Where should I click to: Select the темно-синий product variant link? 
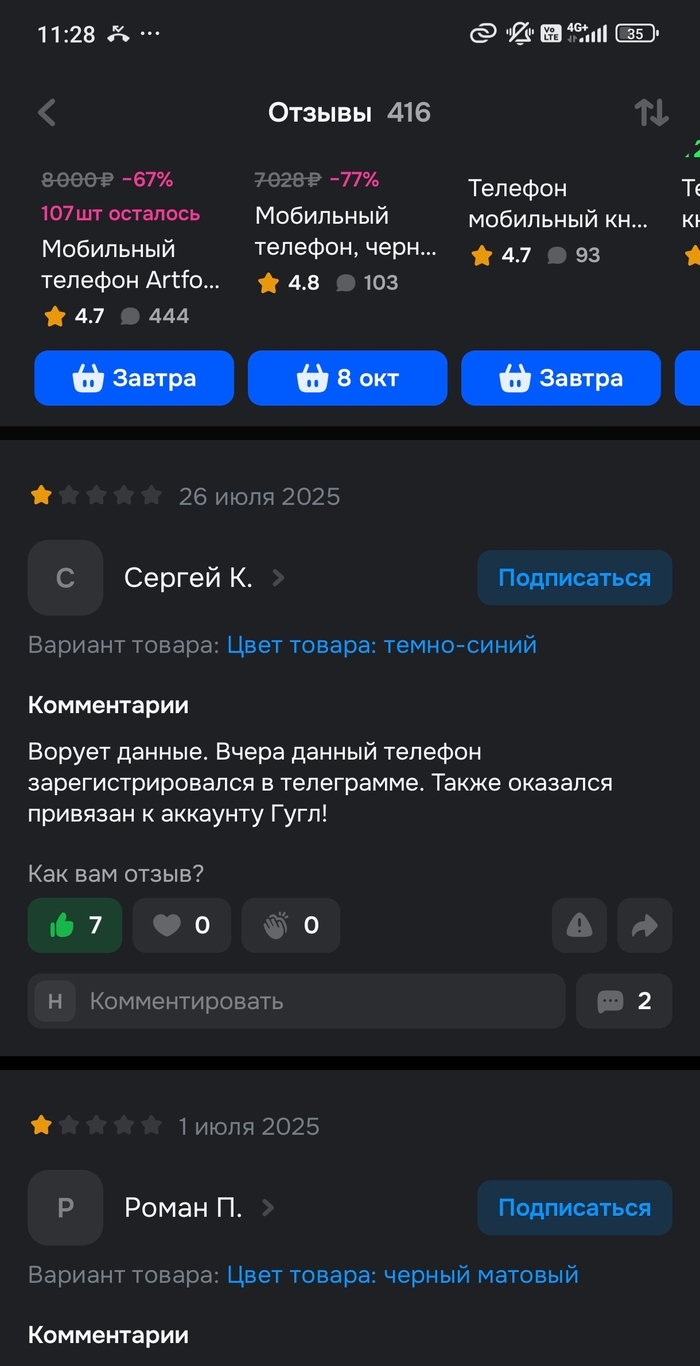coord(381,645)
